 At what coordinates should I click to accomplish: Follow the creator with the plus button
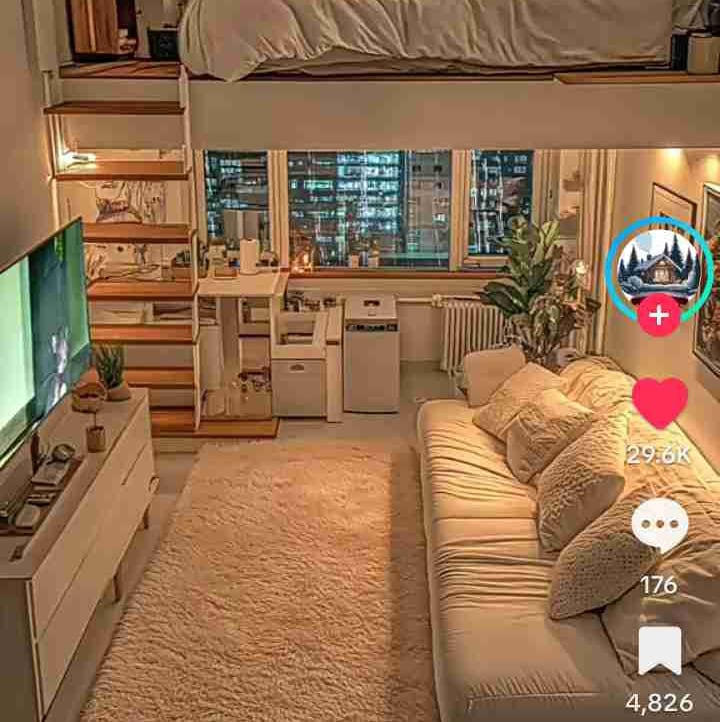click(x=659, y=316)
